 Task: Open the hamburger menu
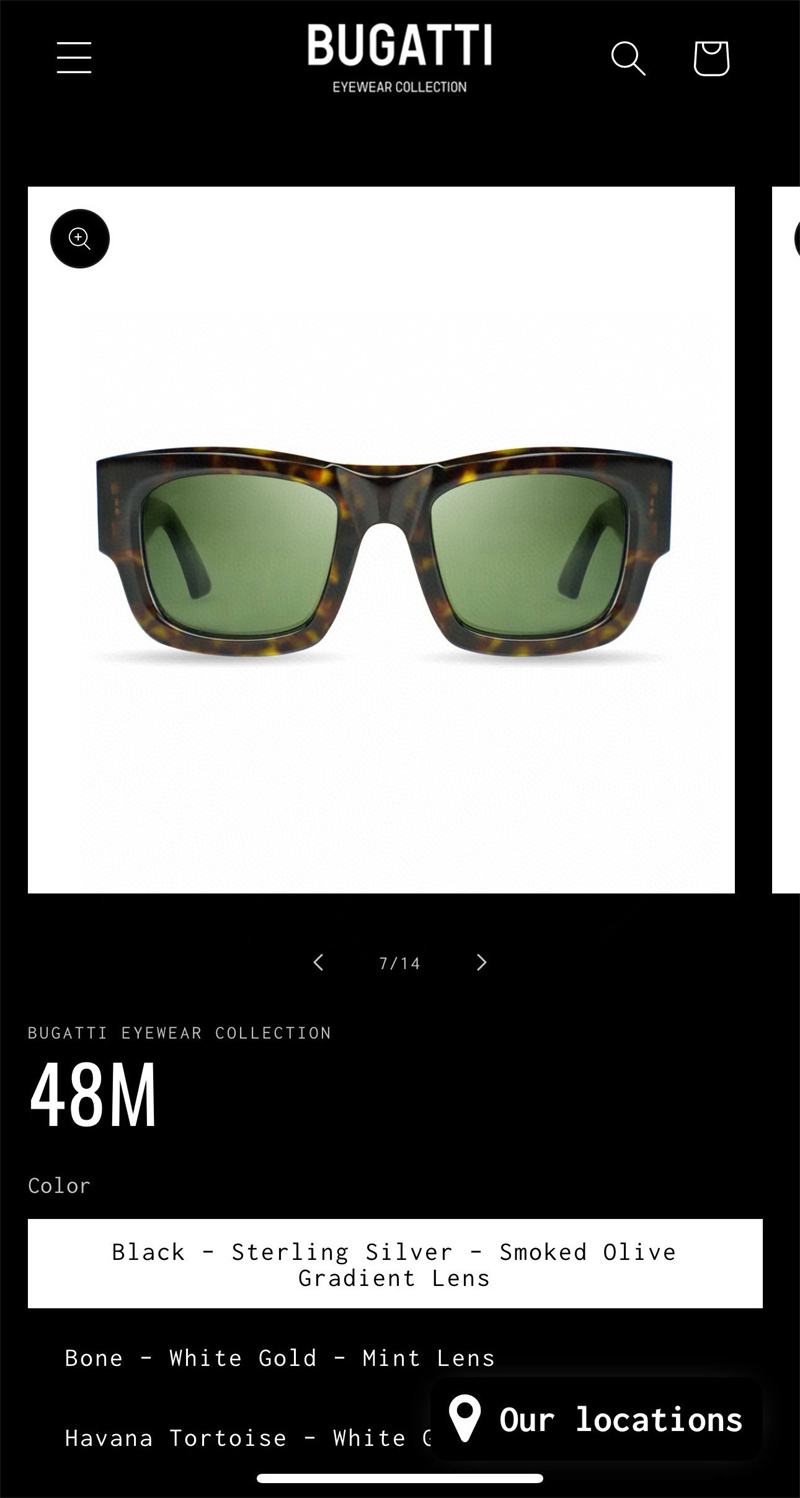tap(74, 58)
